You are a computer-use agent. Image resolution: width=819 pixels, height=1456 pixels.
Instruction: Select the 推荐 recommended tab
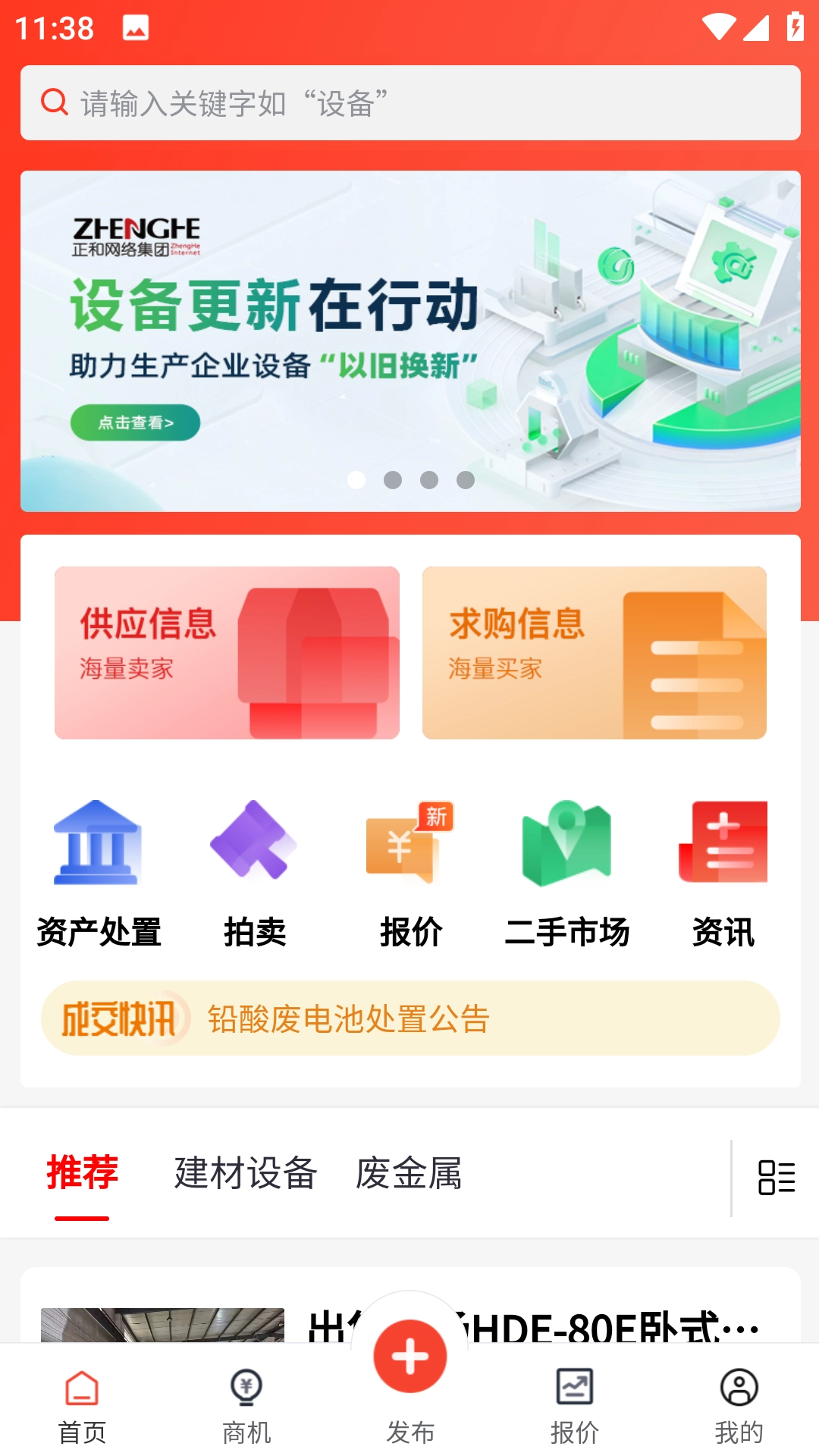point(82,1175)
